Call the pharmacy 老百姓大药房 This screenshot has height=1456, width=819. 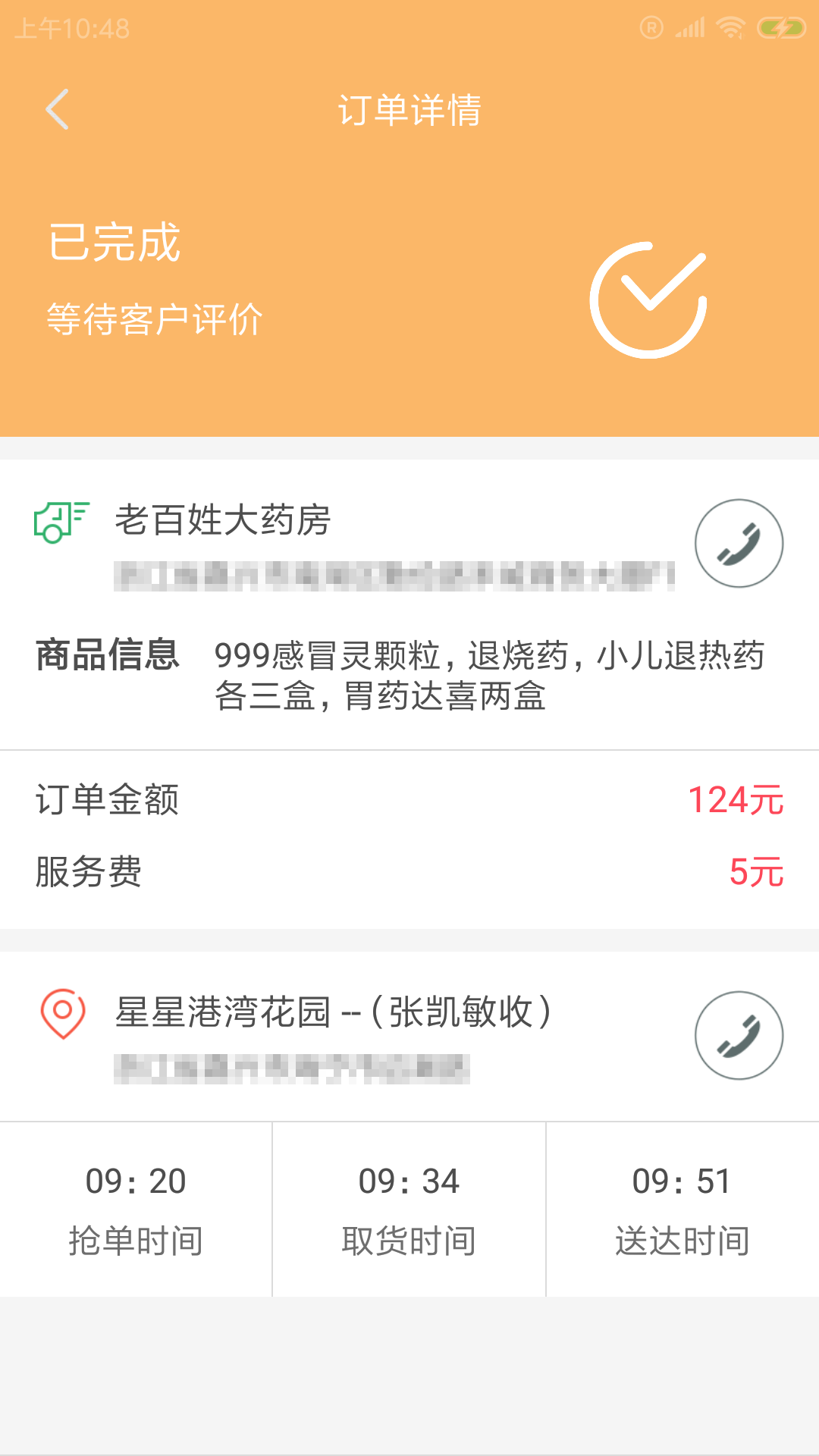click(739, 543)
